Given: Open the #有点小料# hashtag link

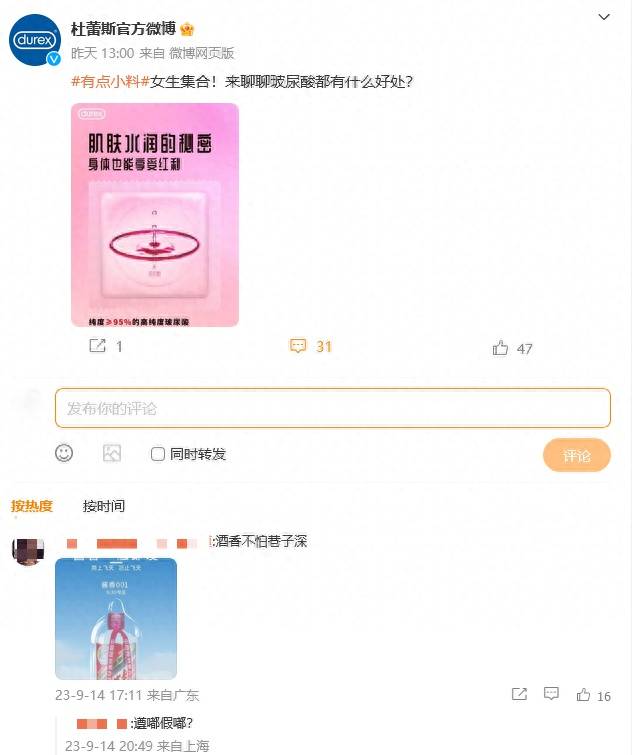Looking at the screenshot, I should pos(109,81).
